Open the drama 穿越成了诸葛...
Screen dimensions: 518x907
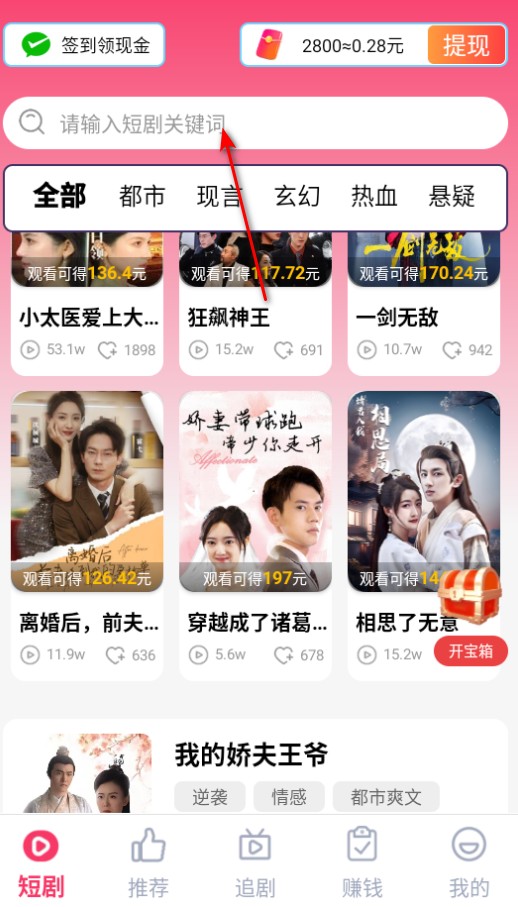[255, 536]
